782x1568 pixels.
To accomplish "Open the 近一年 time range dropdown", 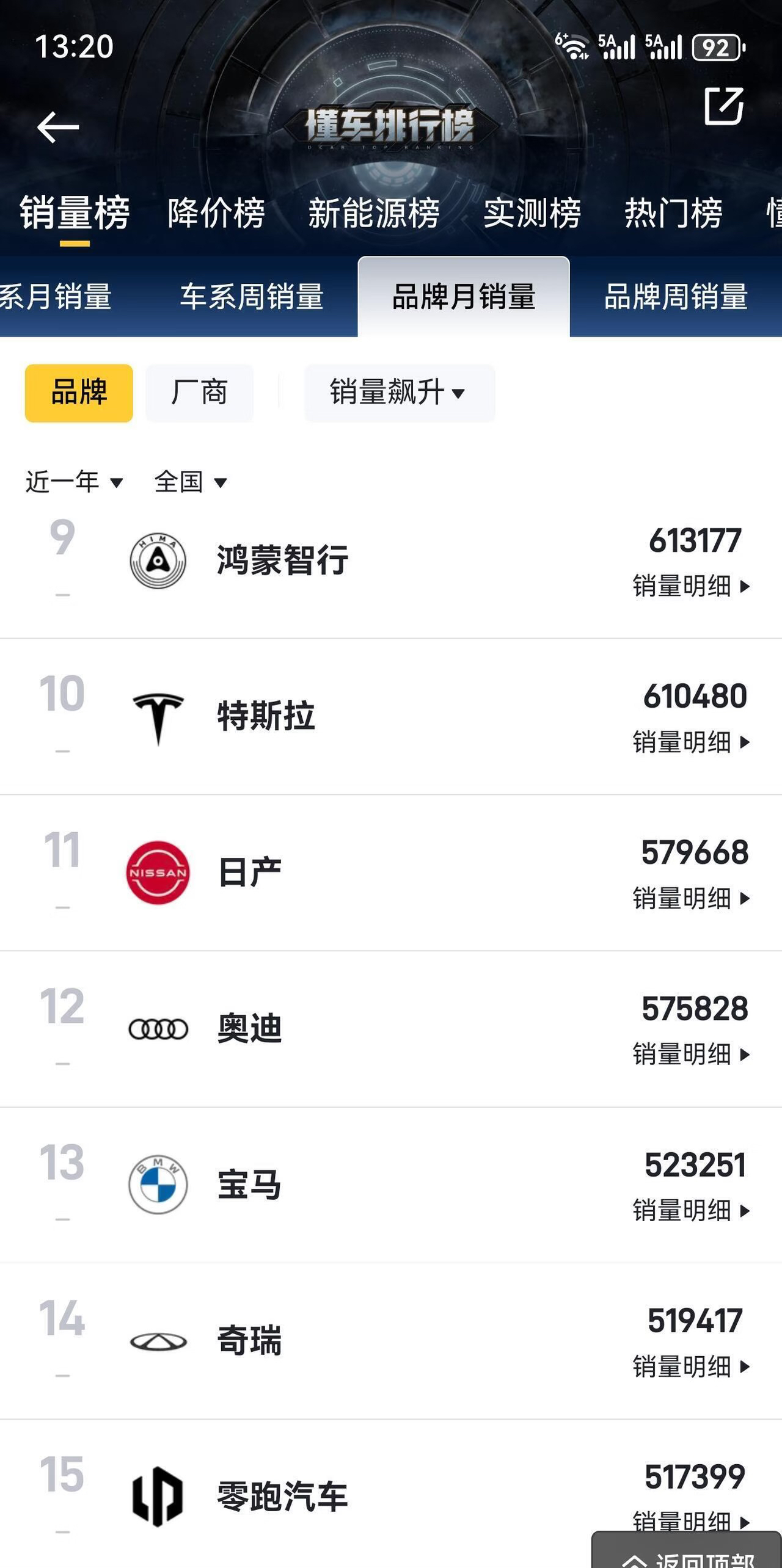I will tap(74, 482).
